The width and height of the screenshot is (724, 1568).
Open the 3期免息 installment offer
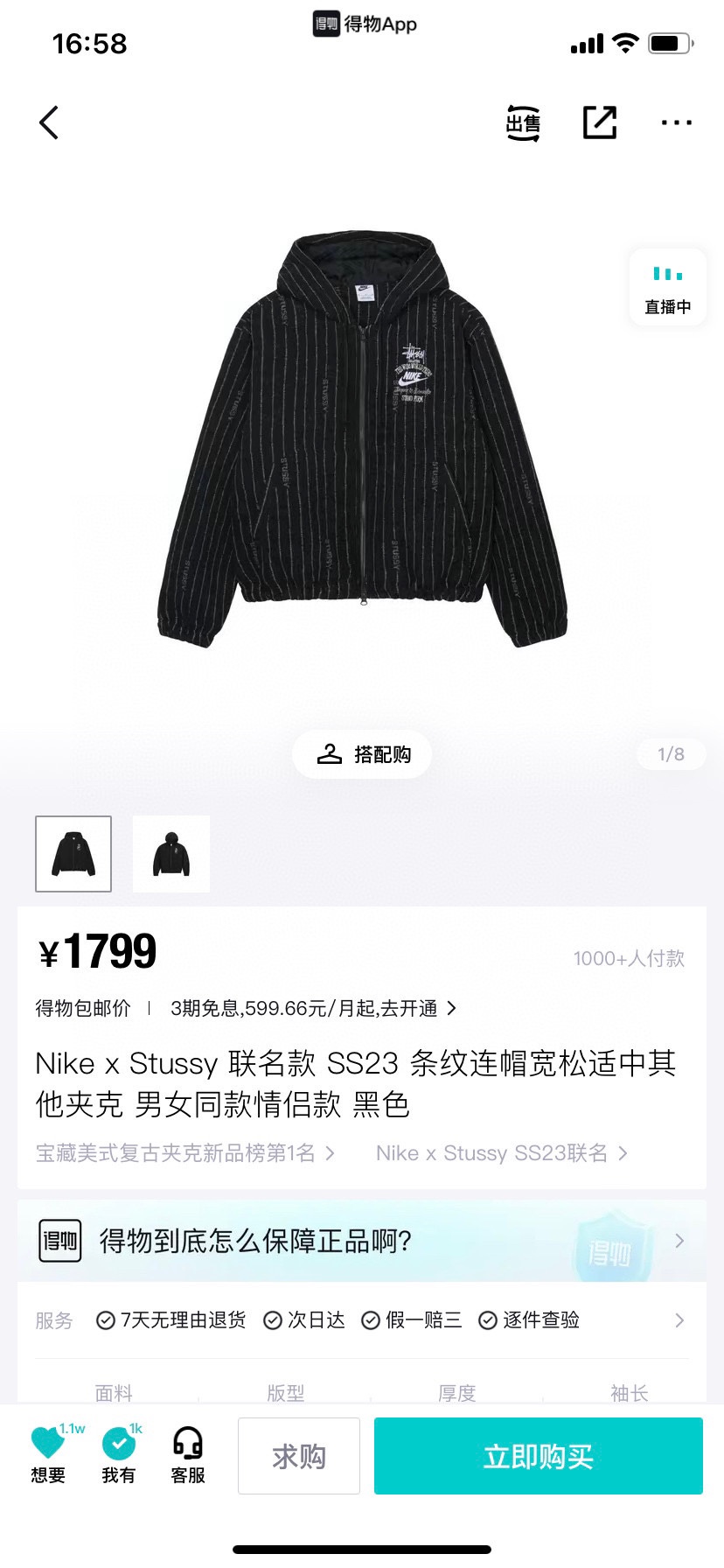pos(313,1009)
